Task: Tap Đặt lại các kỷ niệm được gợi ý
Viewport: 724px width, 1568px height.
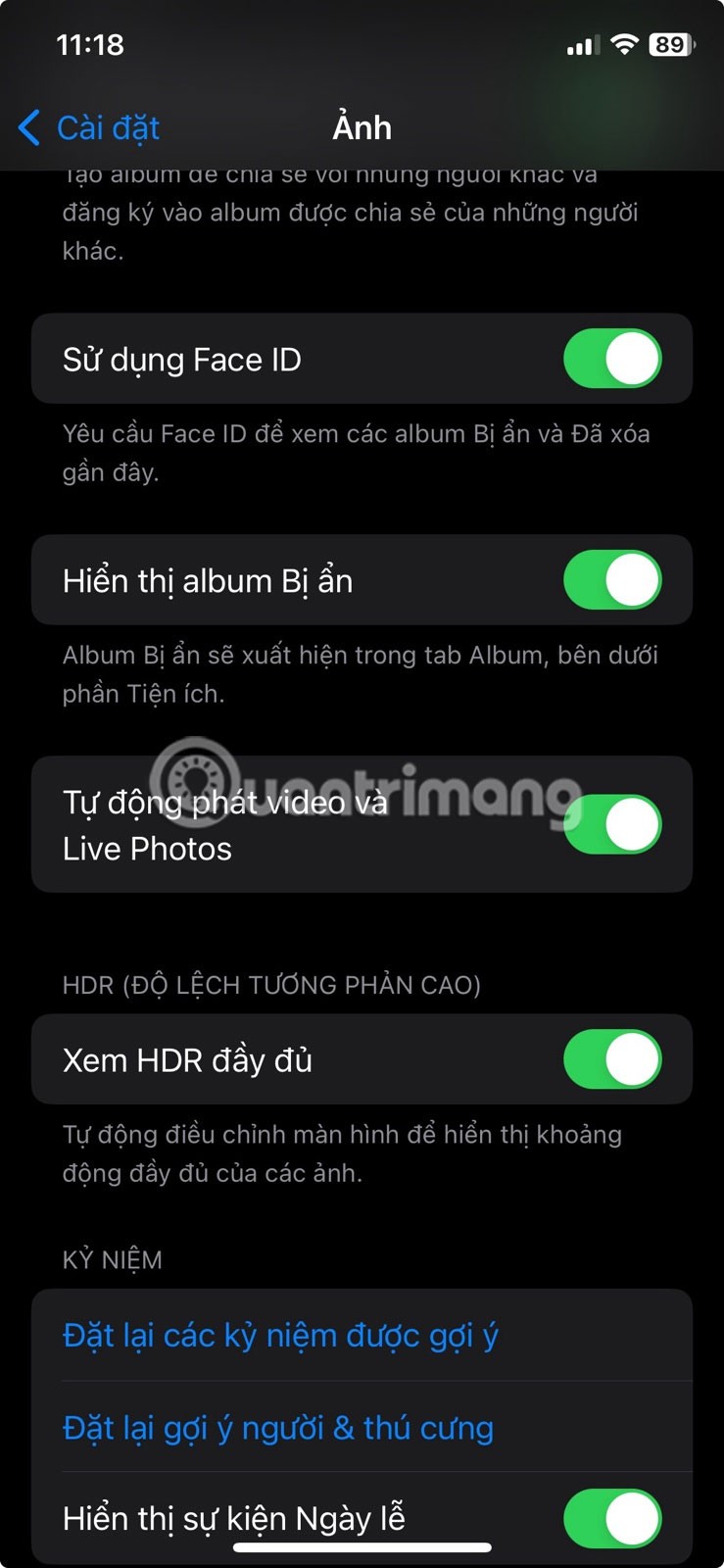Action: pos(280,1336)
